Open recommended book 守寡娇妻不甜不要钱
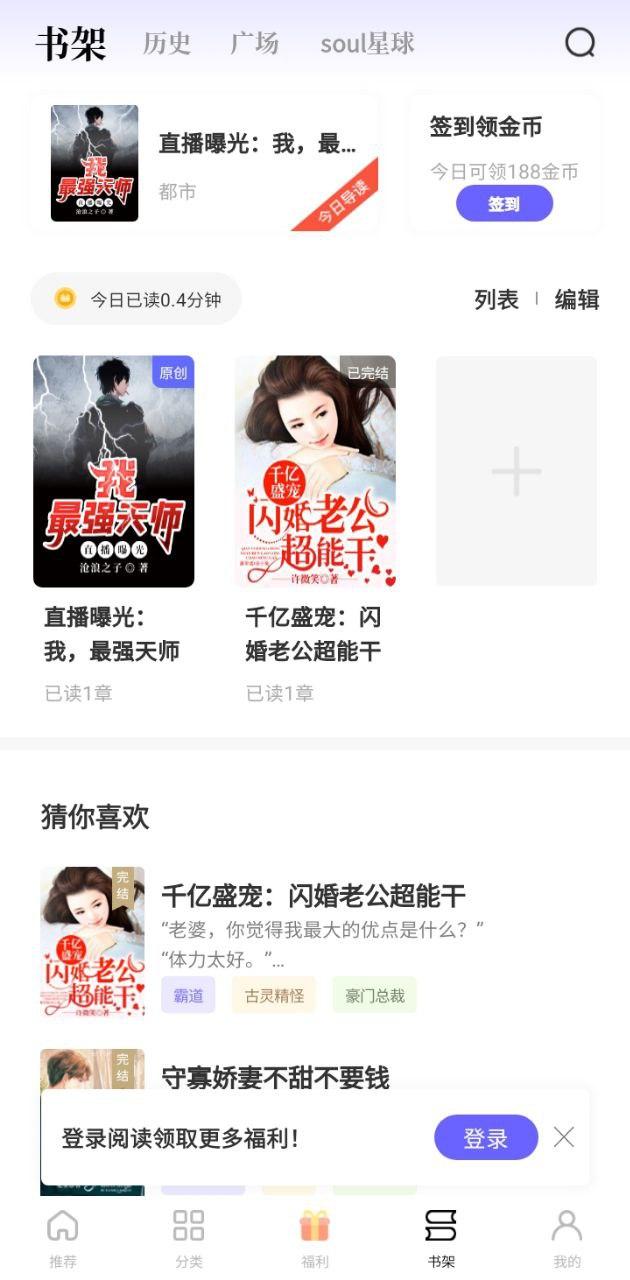This screenshot has height=1280, width=630. point(275,1076)
